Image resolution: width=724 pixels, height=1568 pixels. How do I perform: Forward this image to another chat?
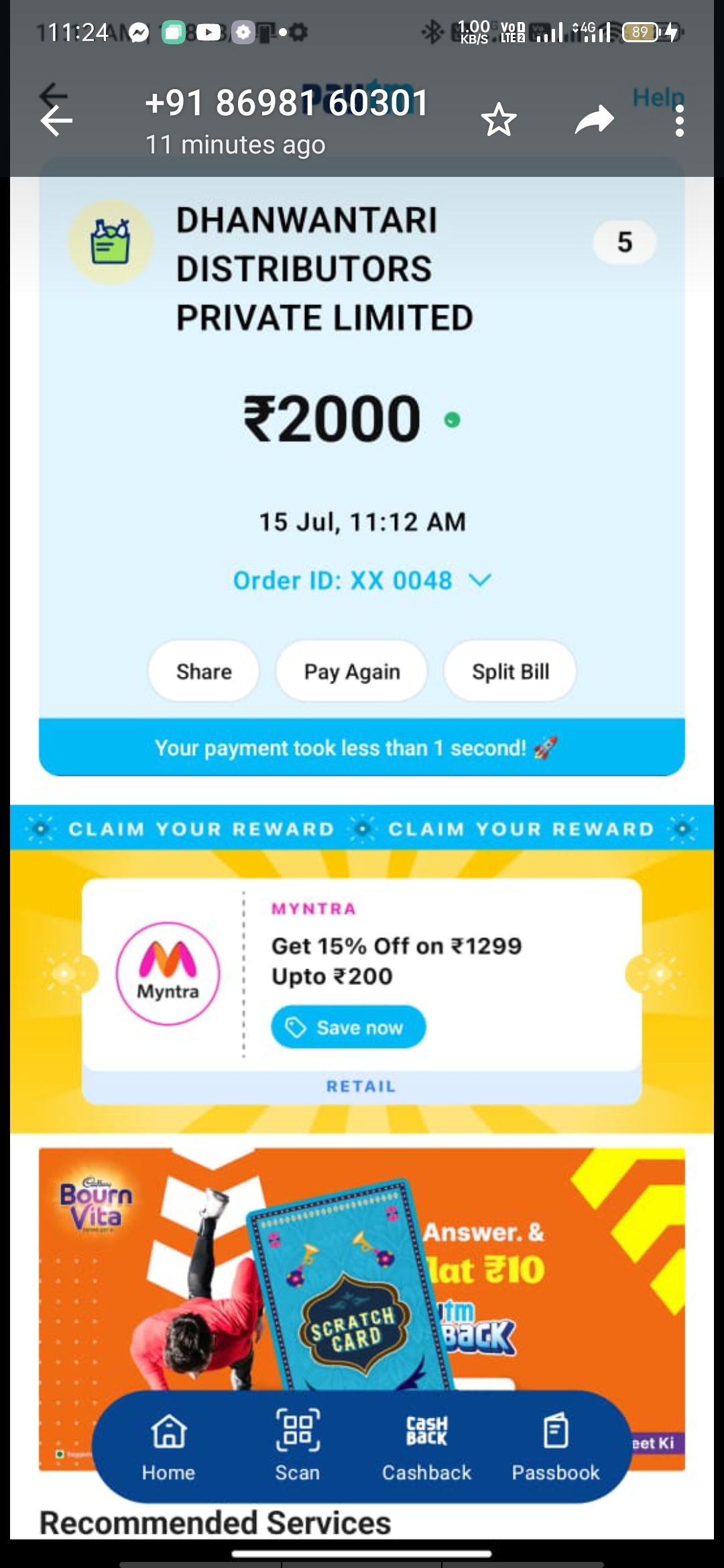(x=595, y=121)
